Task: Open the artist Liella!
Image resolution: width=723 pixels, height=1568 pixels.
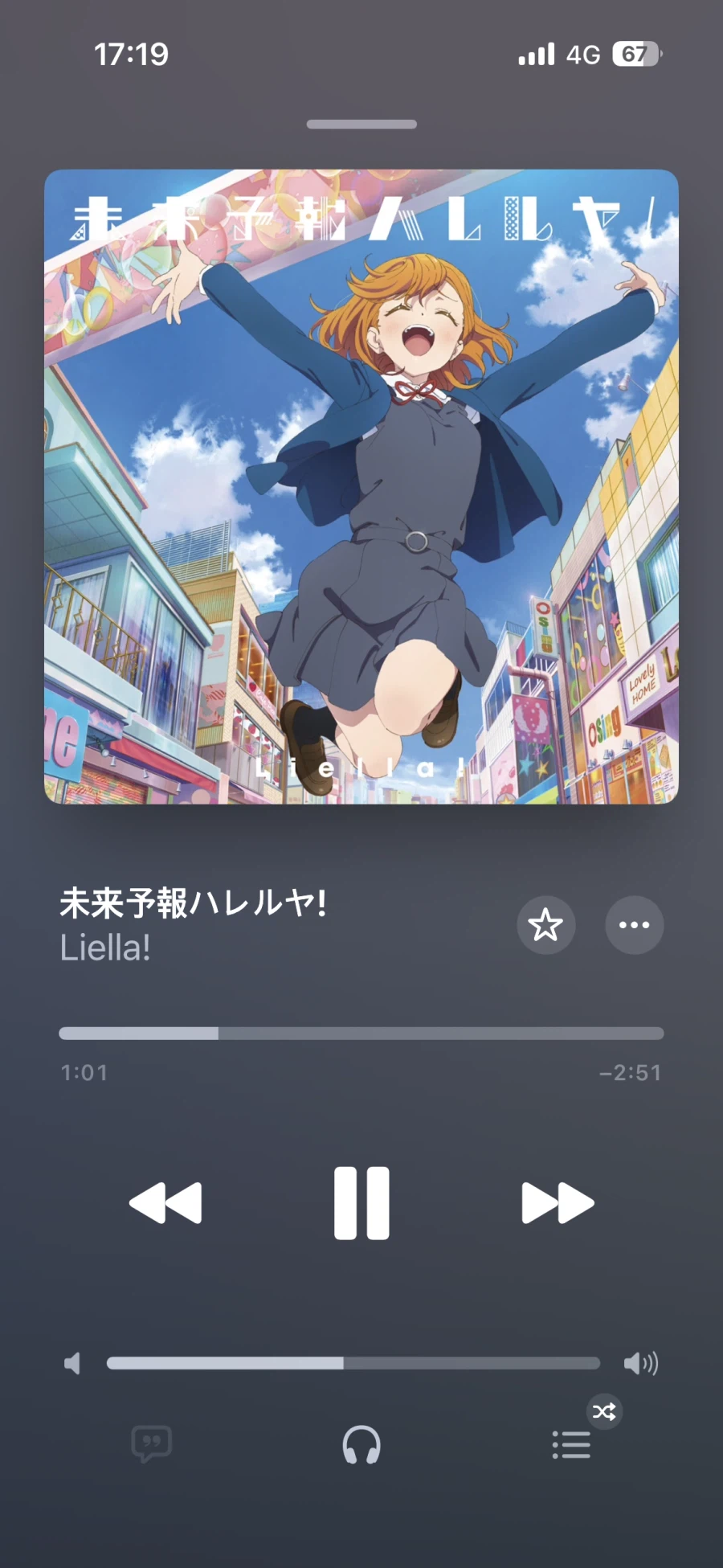Action: (x=105, y=948)
